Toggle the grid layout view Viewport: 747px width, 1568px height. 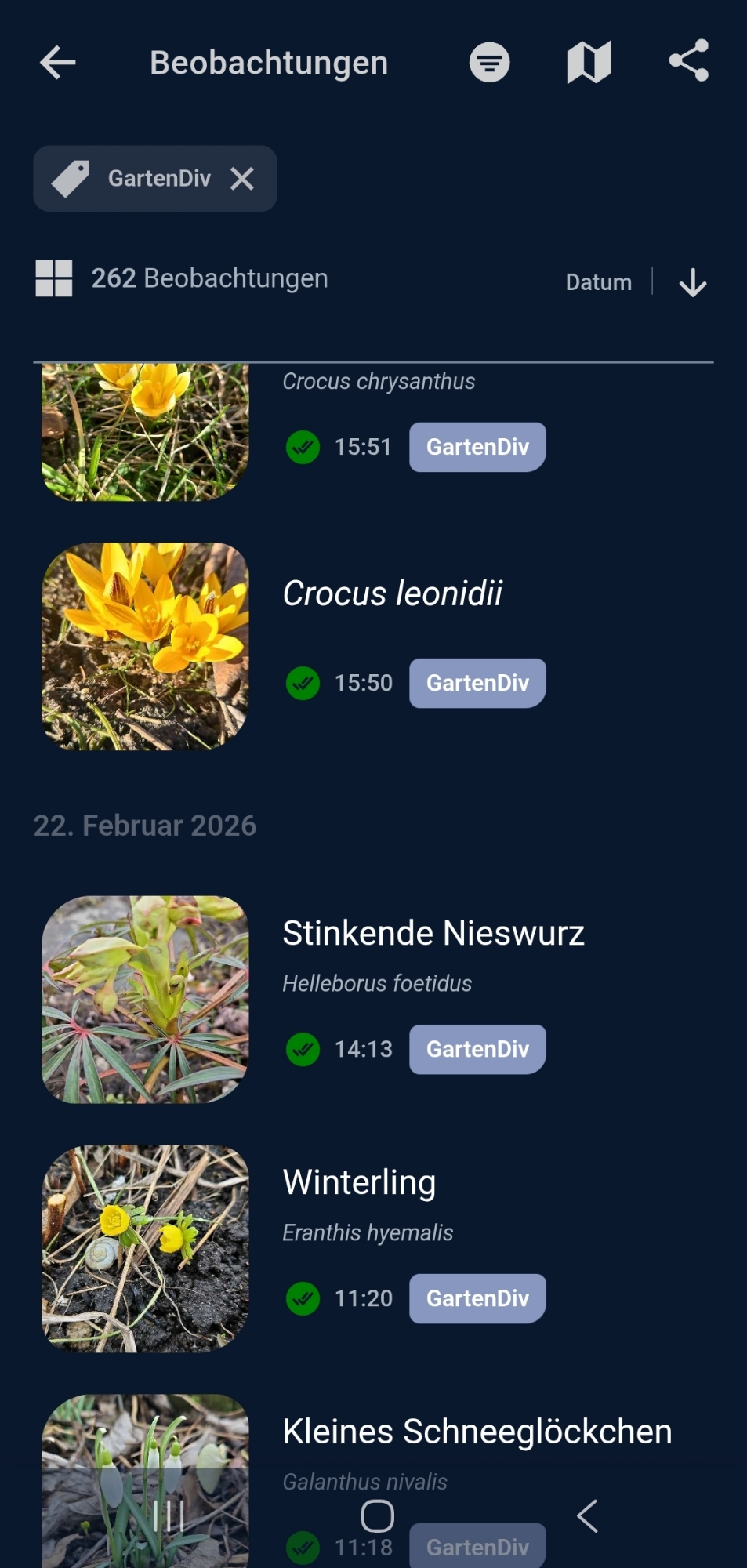(54, 278)
